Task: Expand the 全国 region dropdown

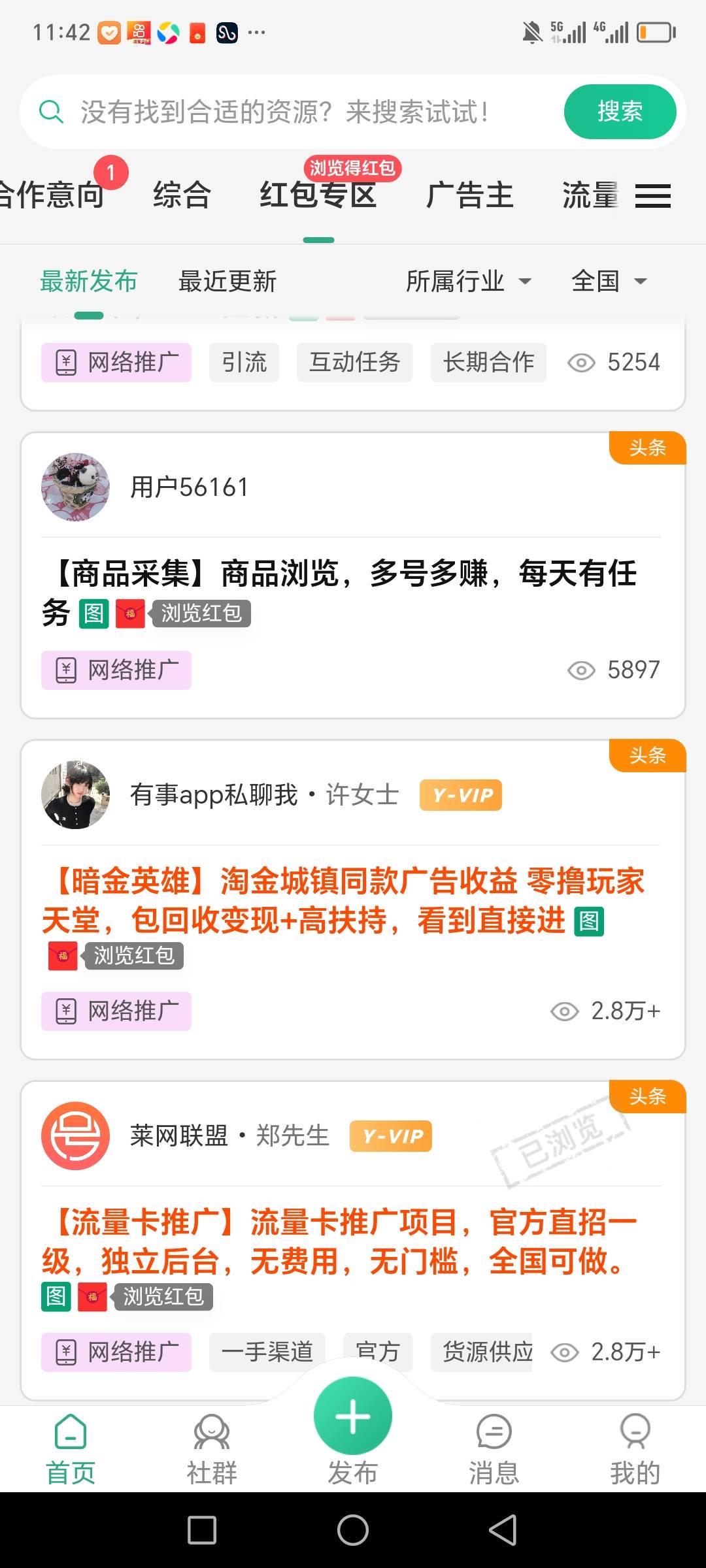Action: 608,282
